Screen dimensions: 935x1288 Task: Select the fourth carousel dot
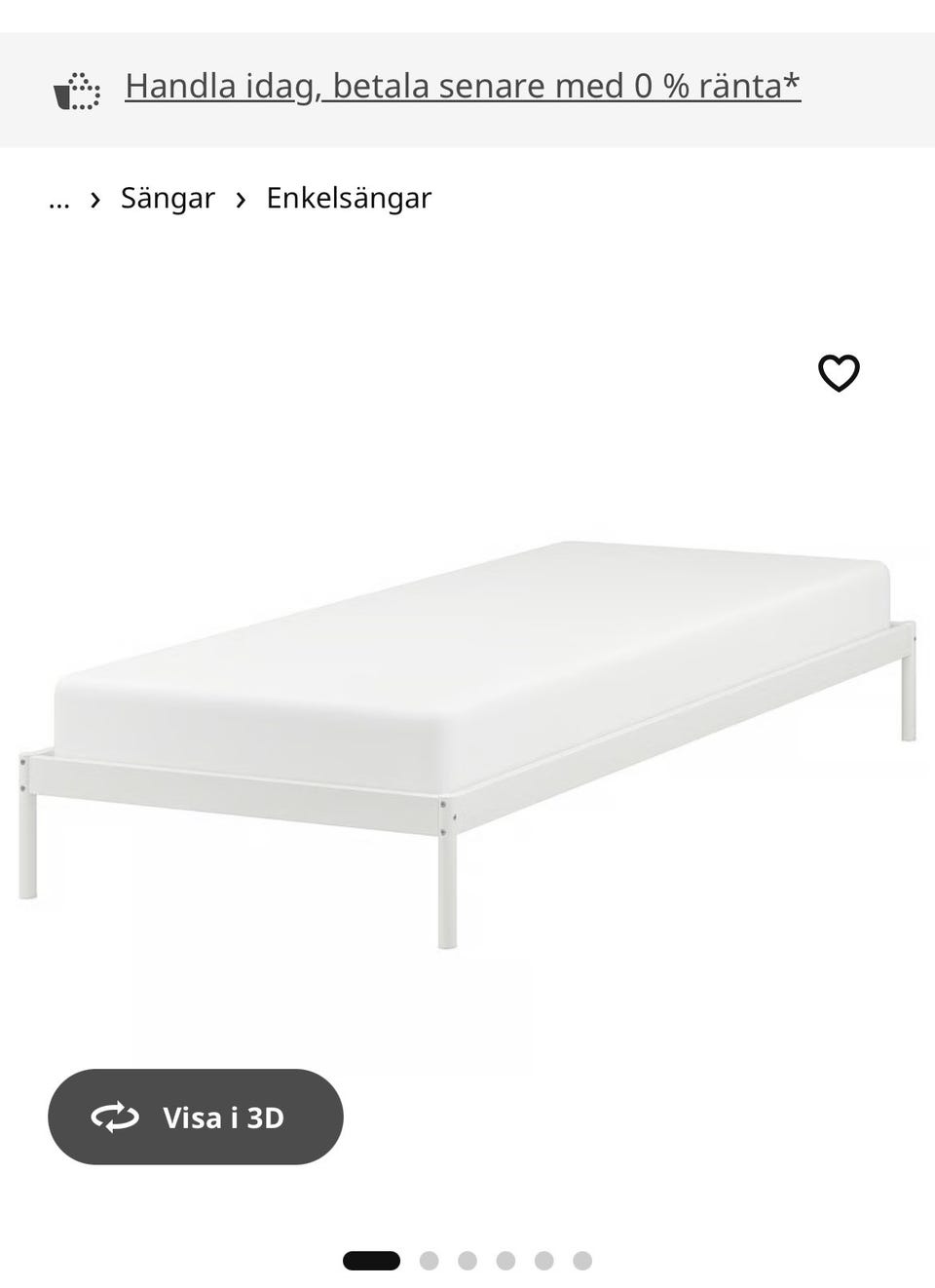tap(506, 1260)
